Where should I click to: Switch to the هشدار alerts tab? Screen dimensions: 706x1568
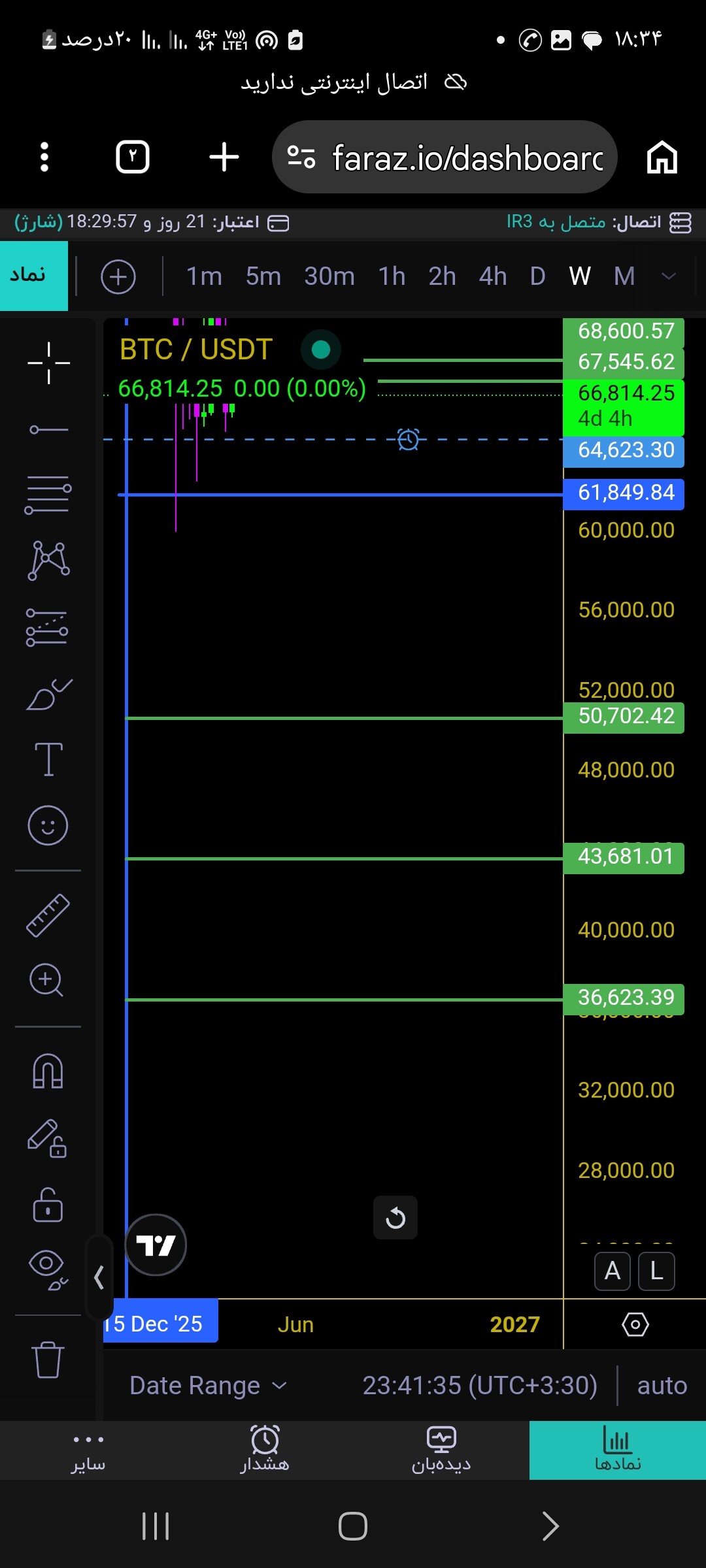coord(265,1450)
